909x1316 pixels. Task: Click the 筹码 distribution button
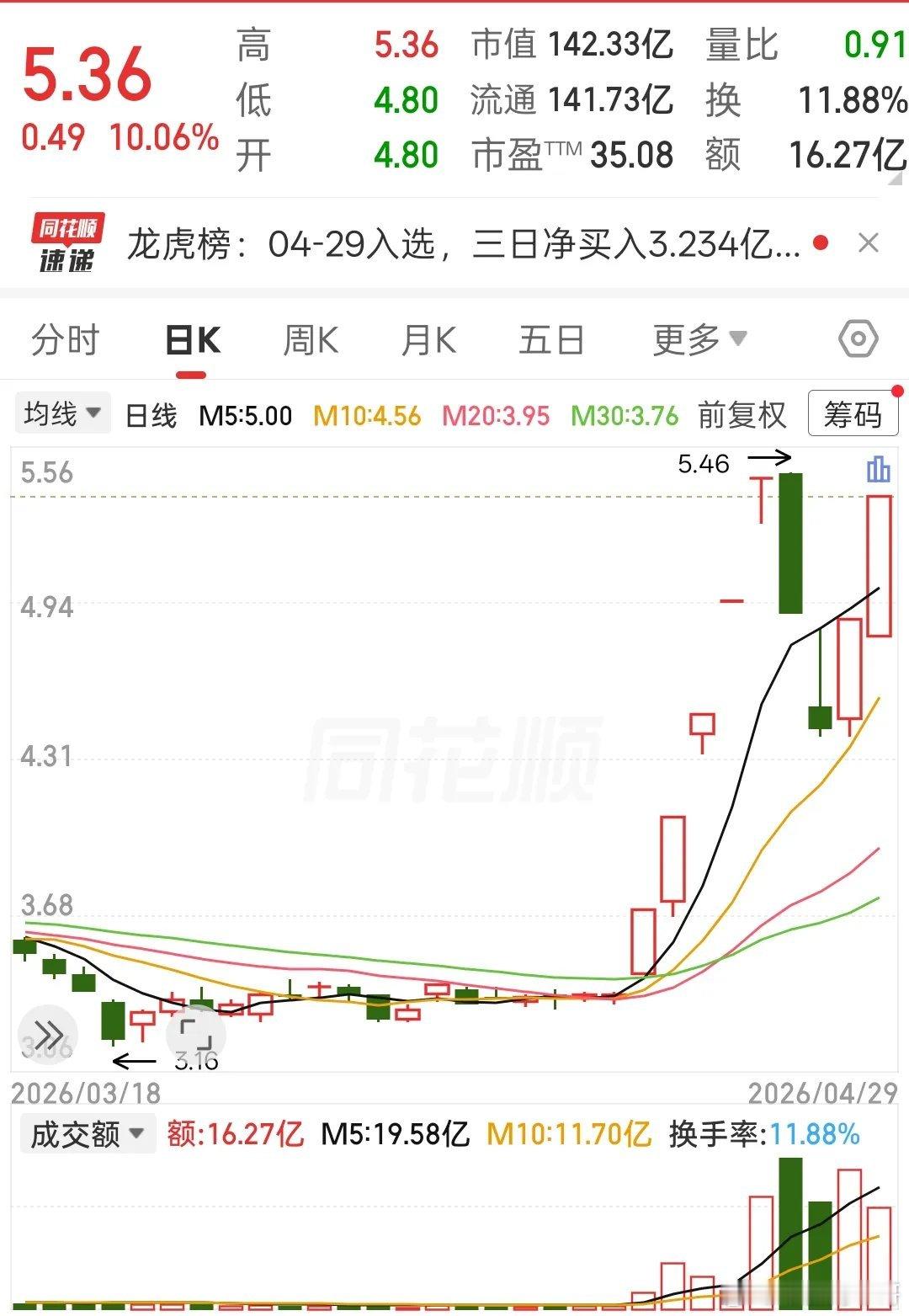coord(853,413)
